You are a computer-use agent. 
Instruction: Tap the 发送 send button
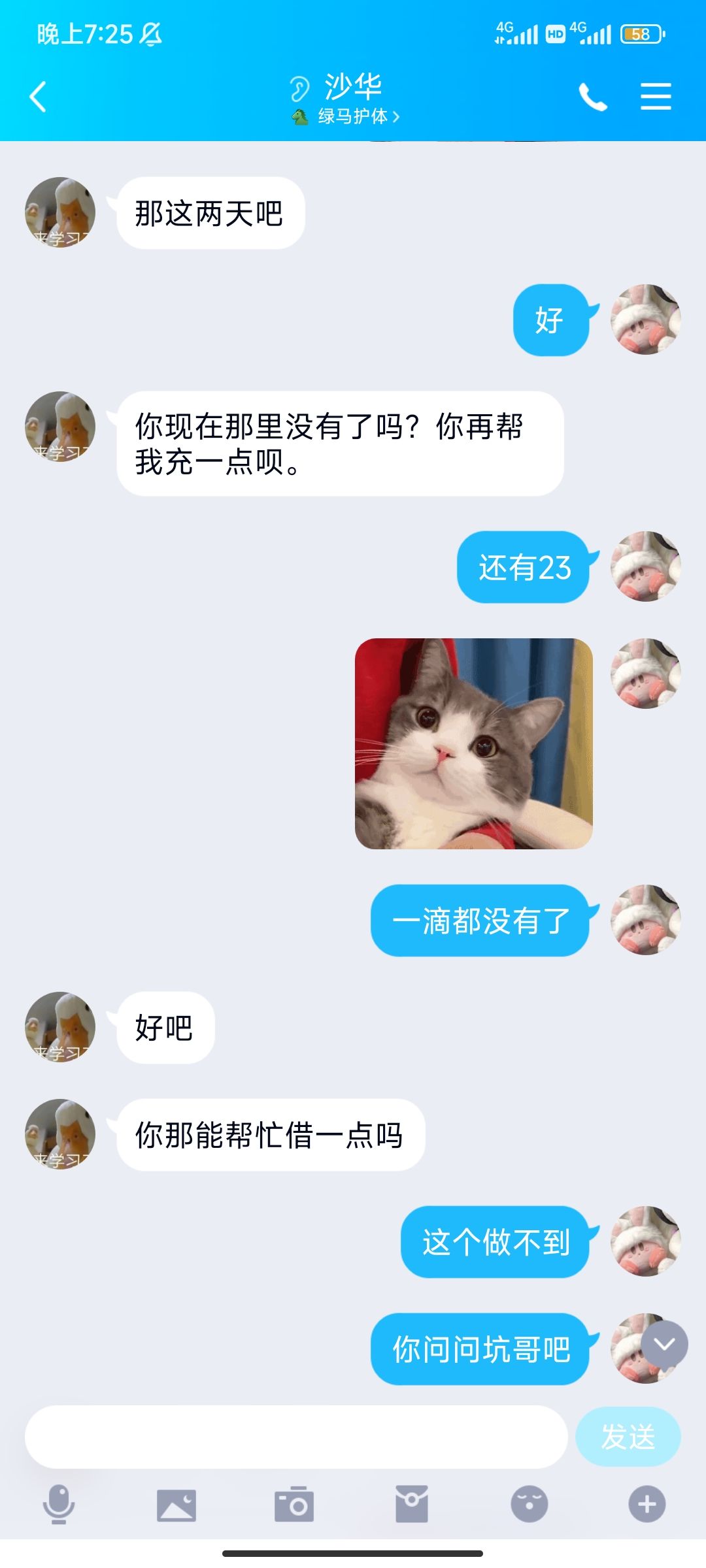[628, 1437]
